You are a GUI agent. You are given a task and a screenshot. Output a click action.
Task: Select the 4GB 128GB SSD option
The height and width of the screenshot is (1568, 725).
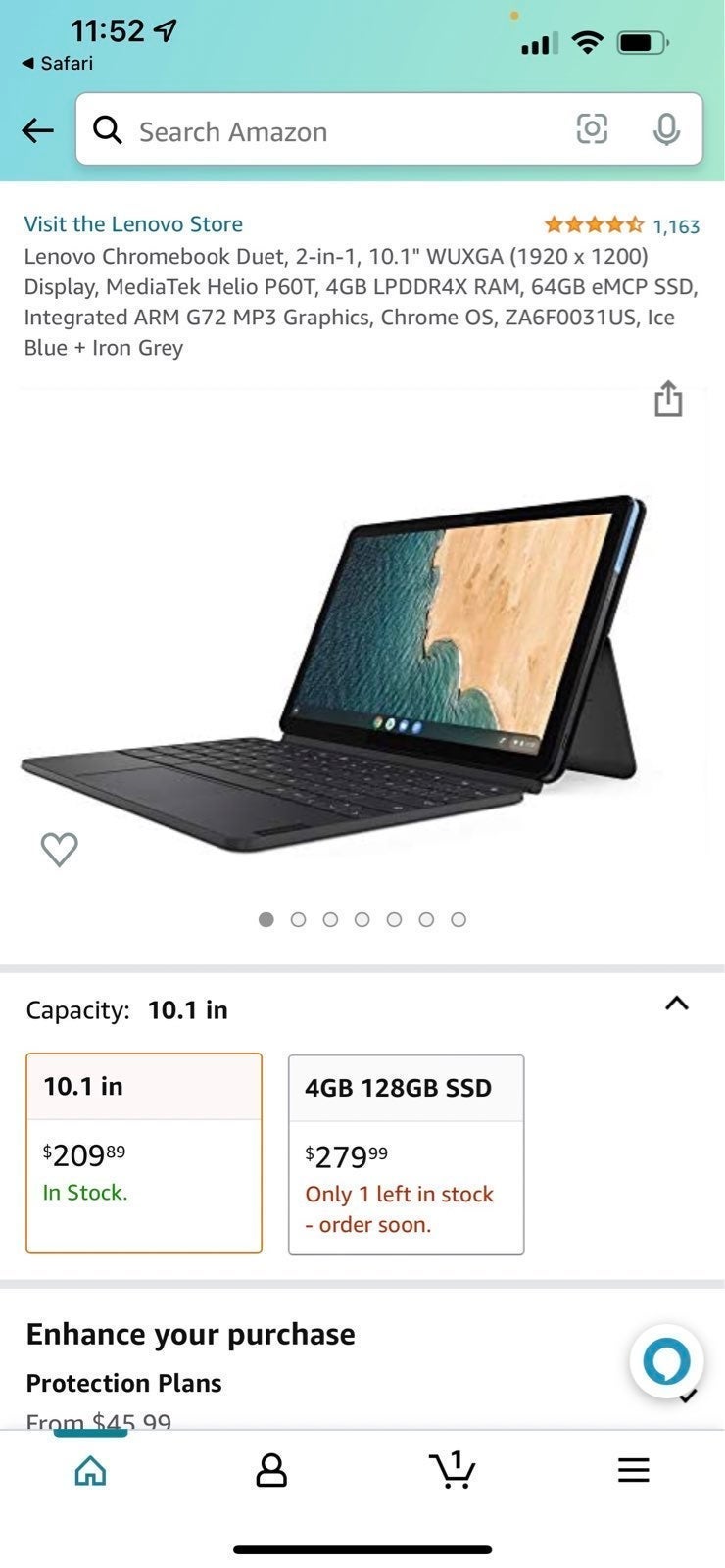pyautogui.click(x=406, y=1154)
